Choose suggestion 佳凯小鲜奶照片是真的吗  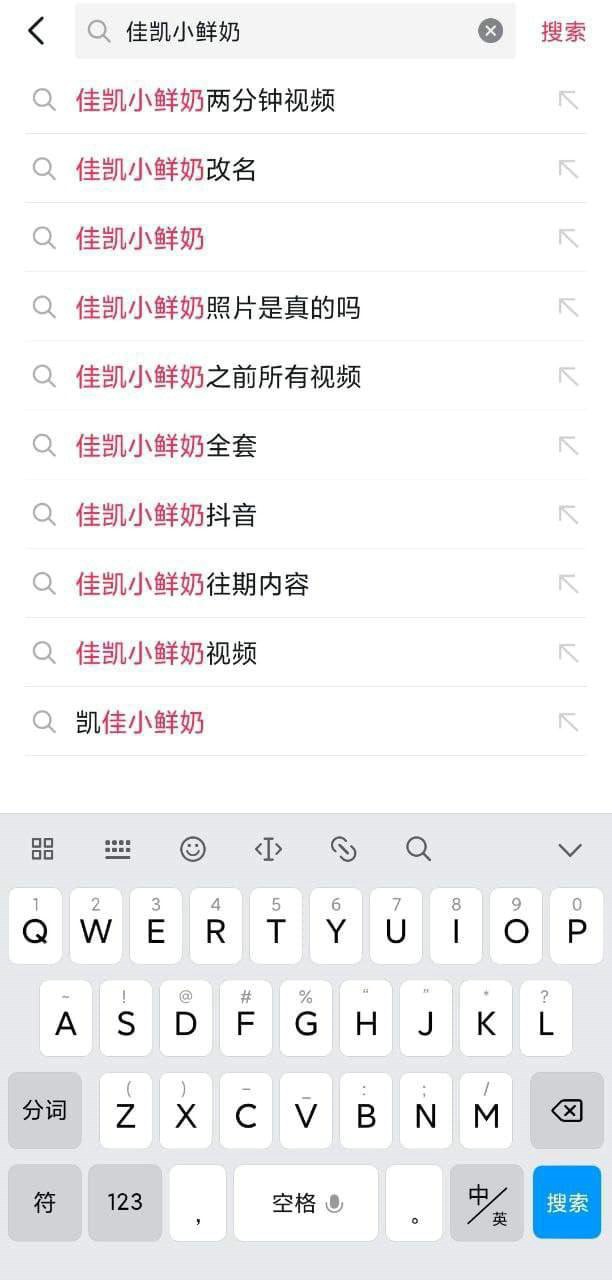(218, 307)
